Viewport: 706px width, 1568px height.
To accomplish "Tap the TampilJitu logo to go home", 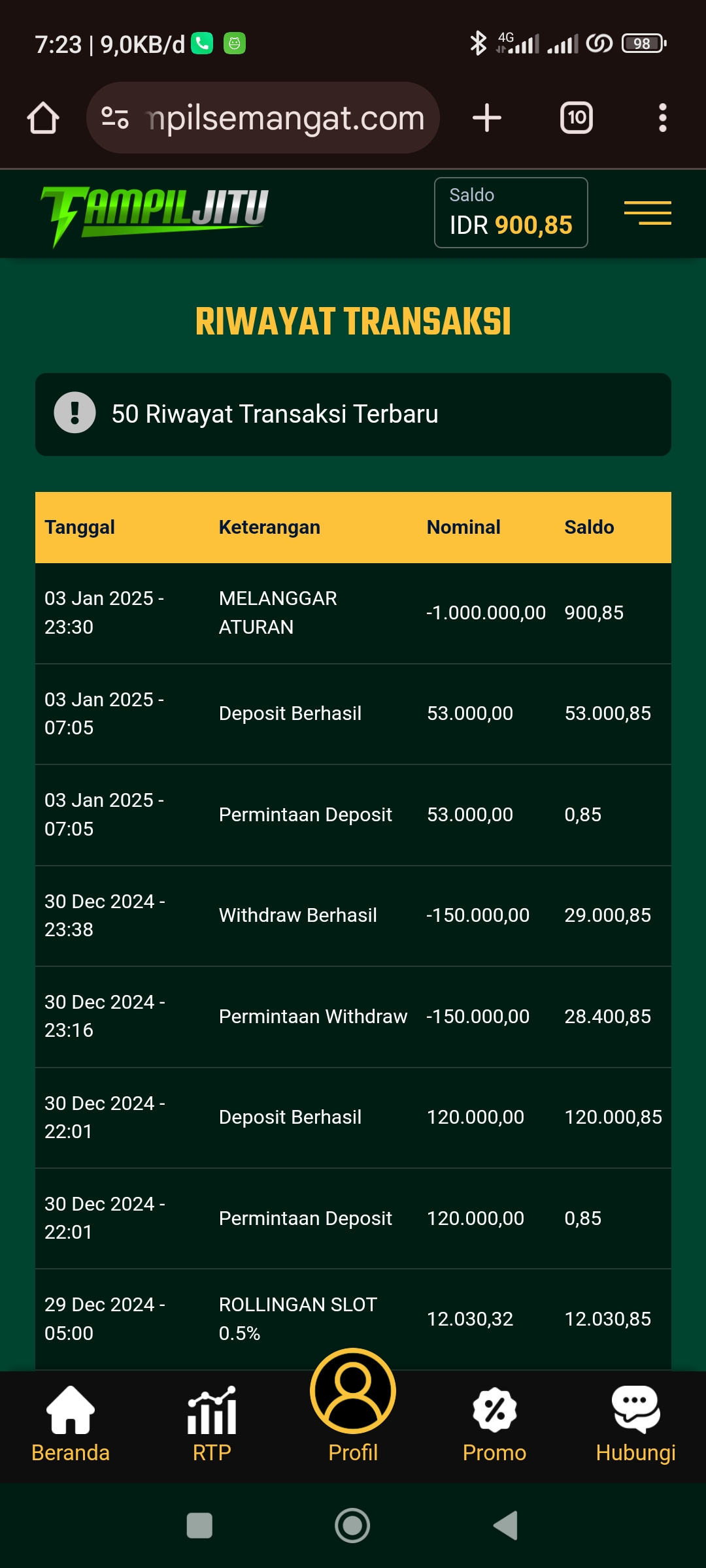I will 155,214.
